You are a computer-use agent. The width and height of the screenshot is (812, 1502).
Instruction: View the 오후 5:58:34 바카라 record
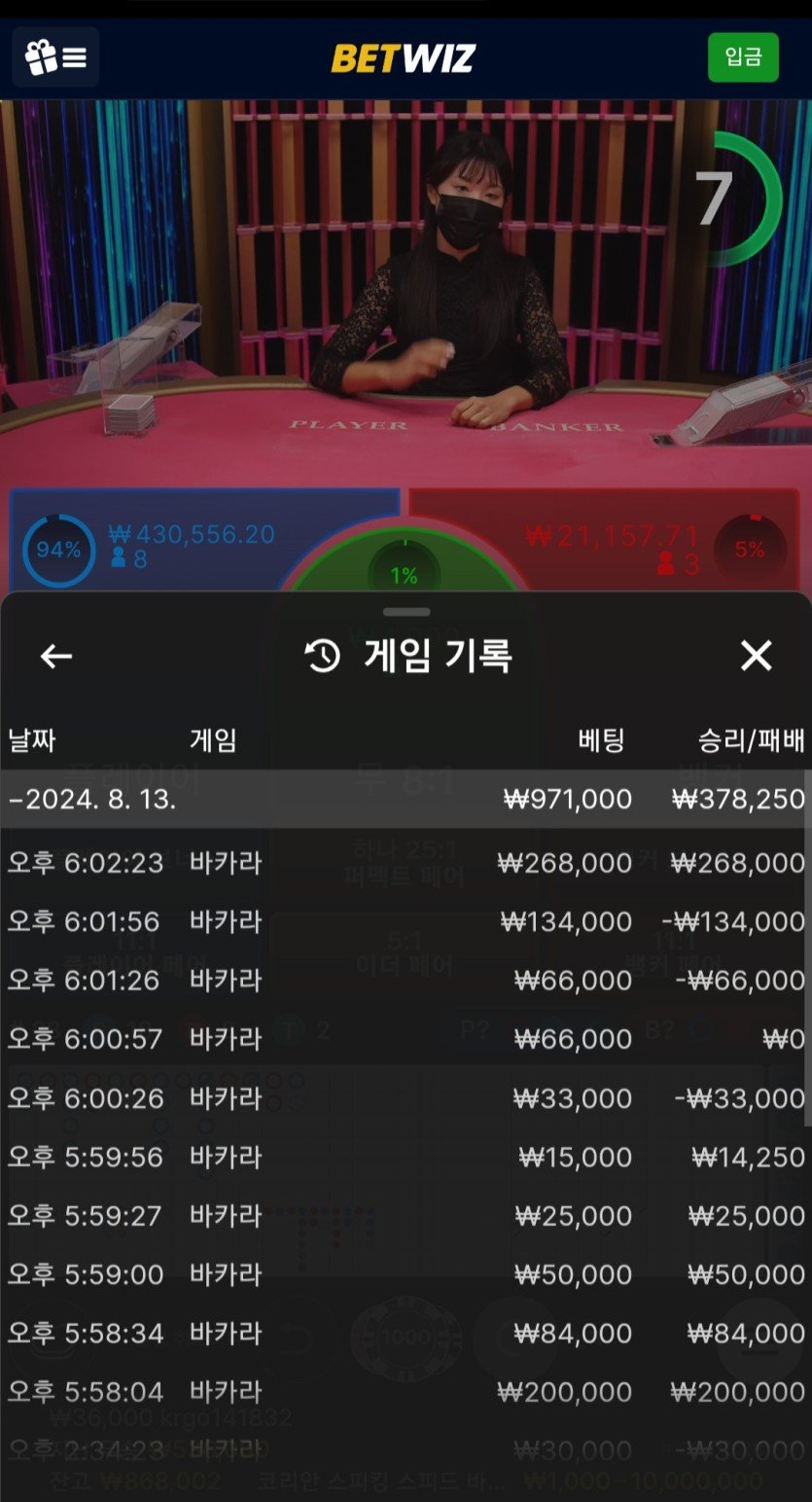(406, 1334)
